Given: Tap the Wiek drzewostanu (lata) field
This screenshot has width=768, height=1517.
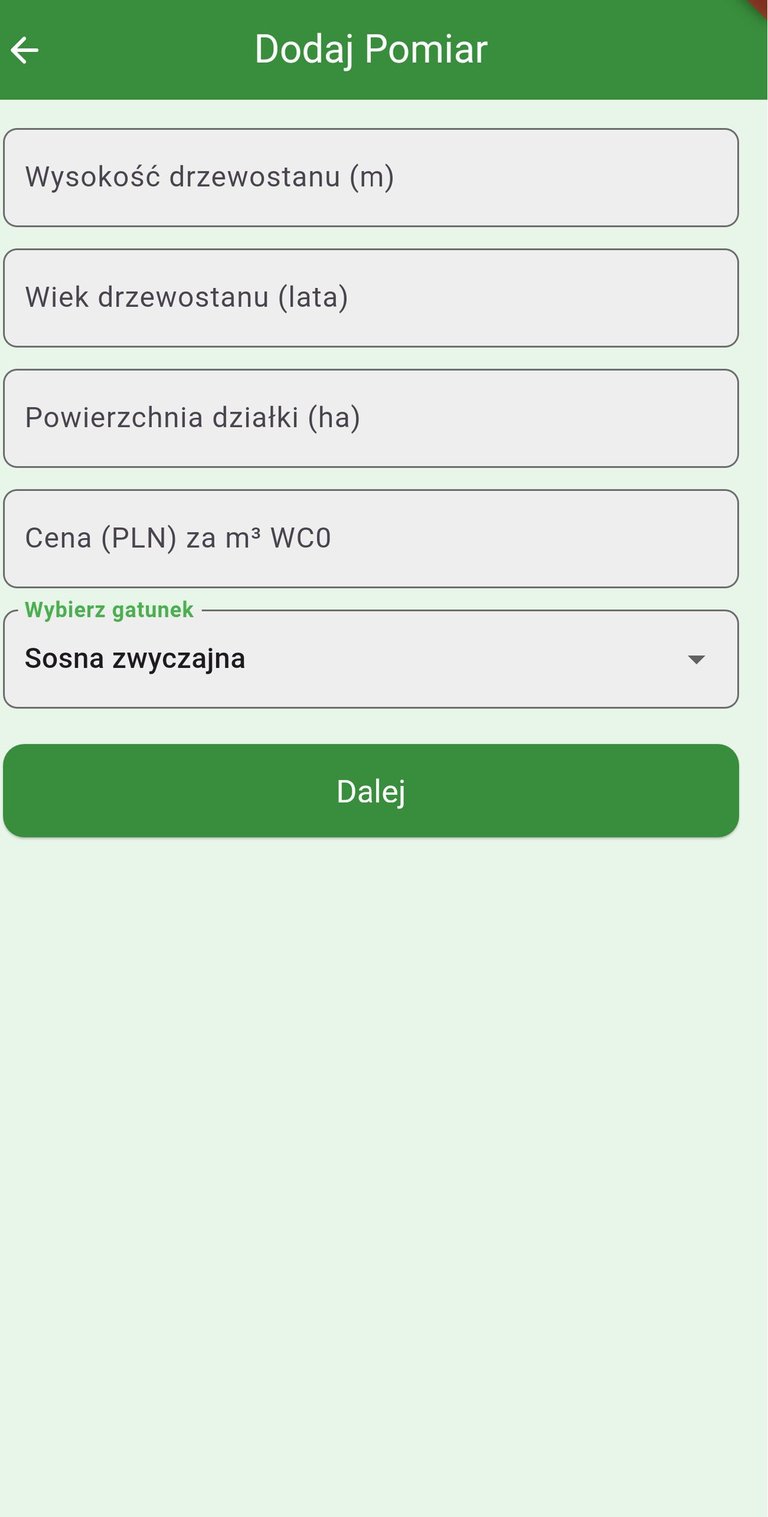Looking at the screenshot, I should pyautogui.click(x=371, y=298).
